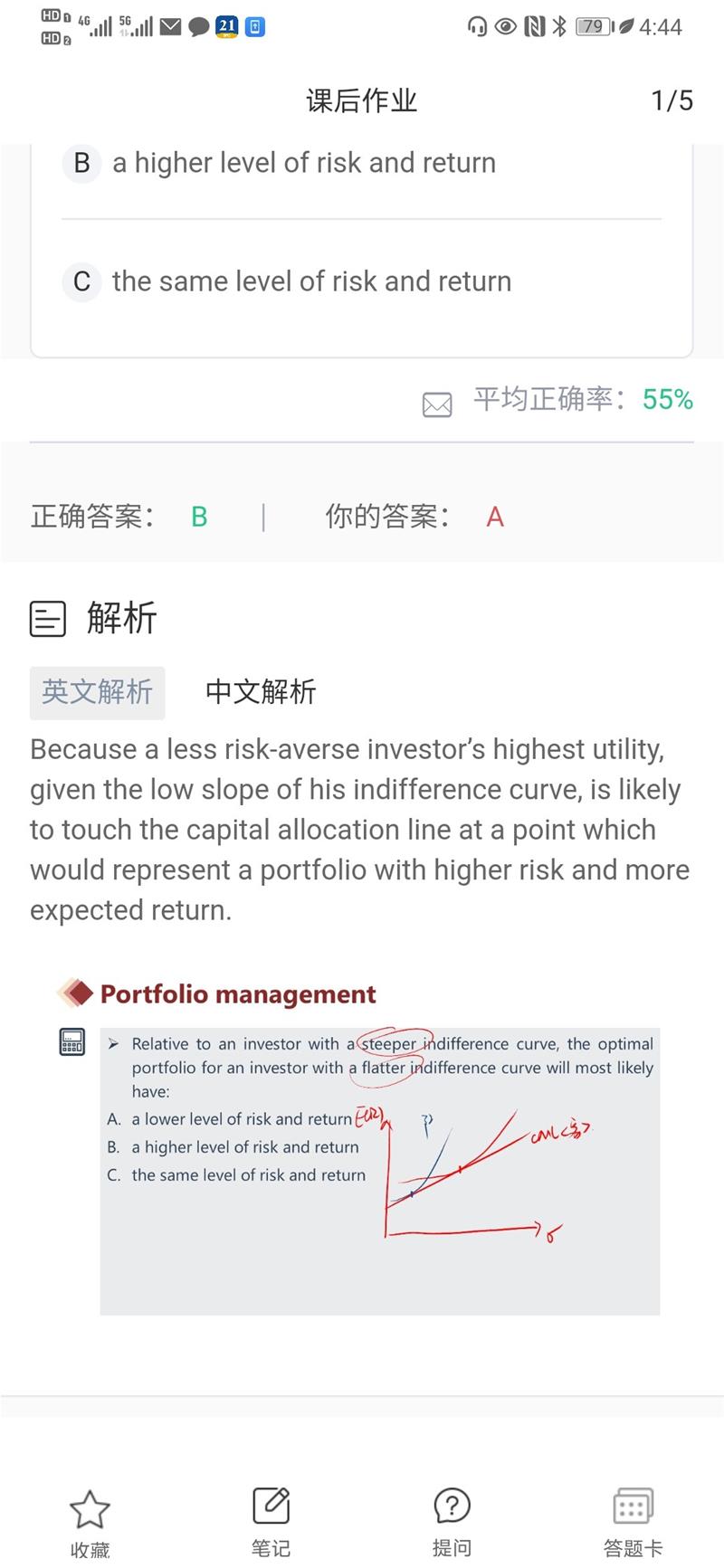This screenshot has width=724, height=1568.
Task: Tap the envelope feedback icon
Action: [437, 404]
